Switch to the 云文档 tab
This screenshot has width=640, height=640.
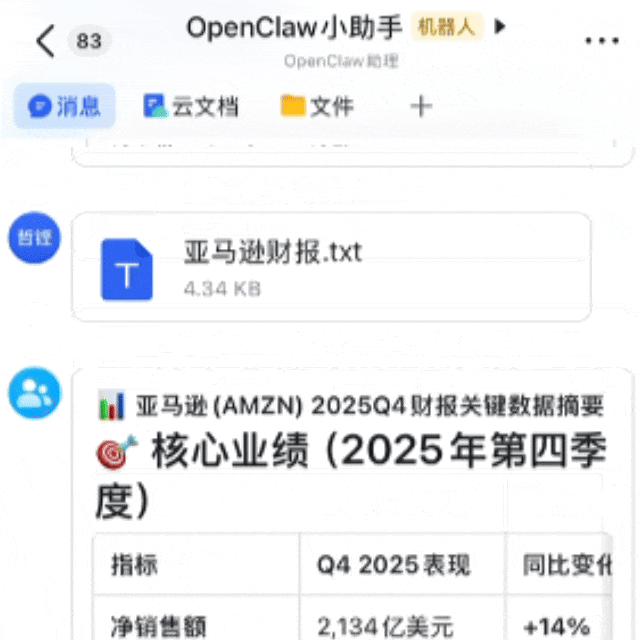[191, 106]
